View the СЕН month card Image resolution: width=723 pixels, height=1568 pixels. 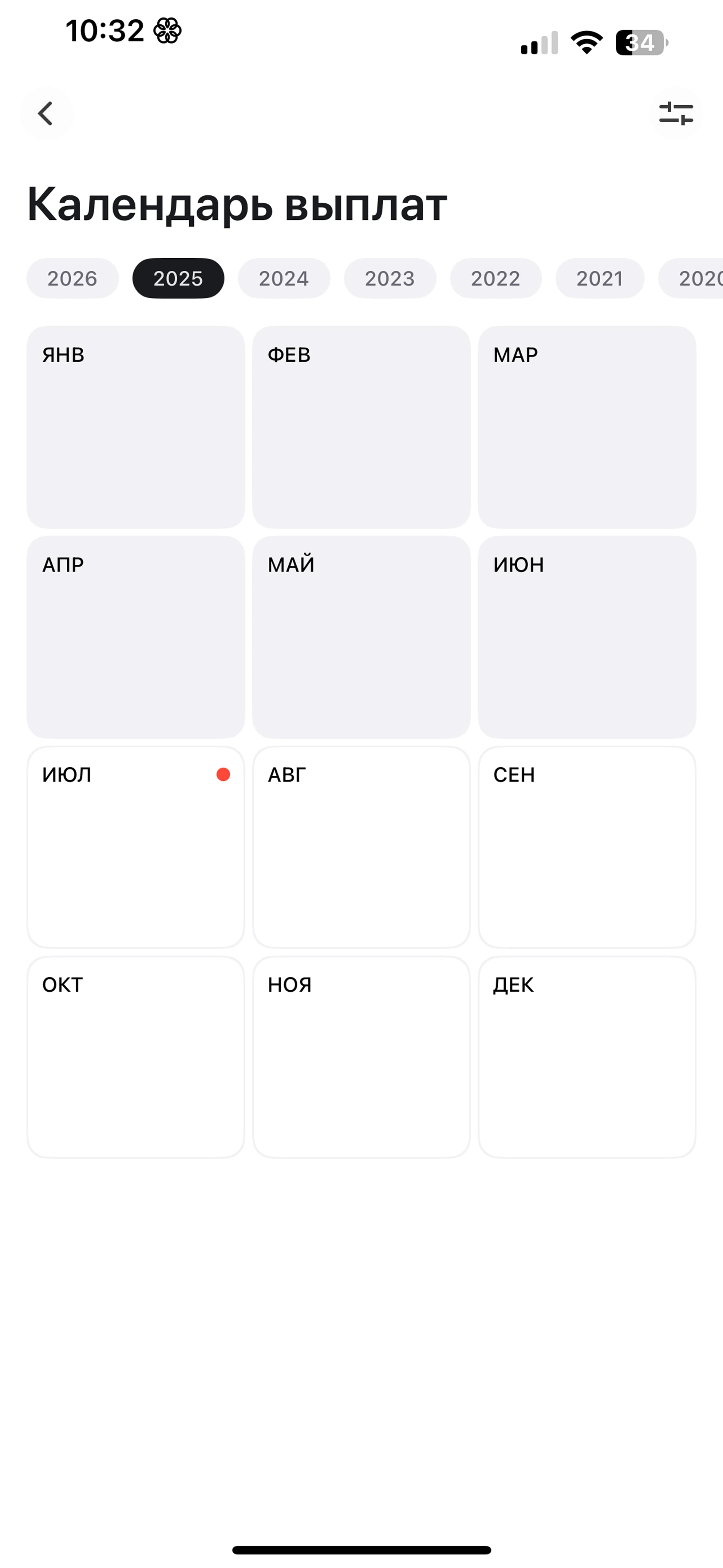(x=587, y=847)
